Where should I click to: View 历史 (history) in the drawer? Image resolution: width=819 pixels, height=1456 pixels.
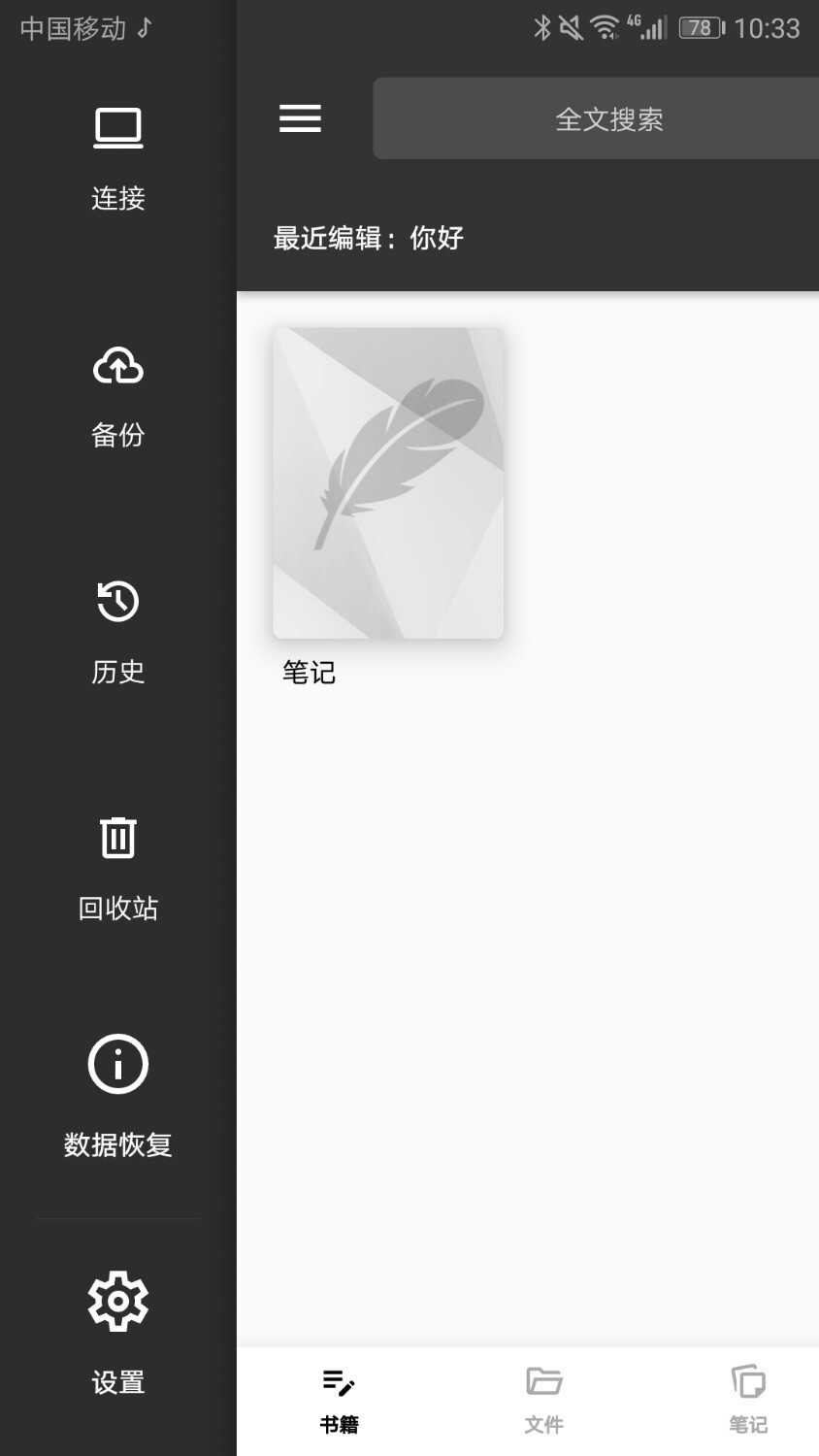click(x=118, y=631)
